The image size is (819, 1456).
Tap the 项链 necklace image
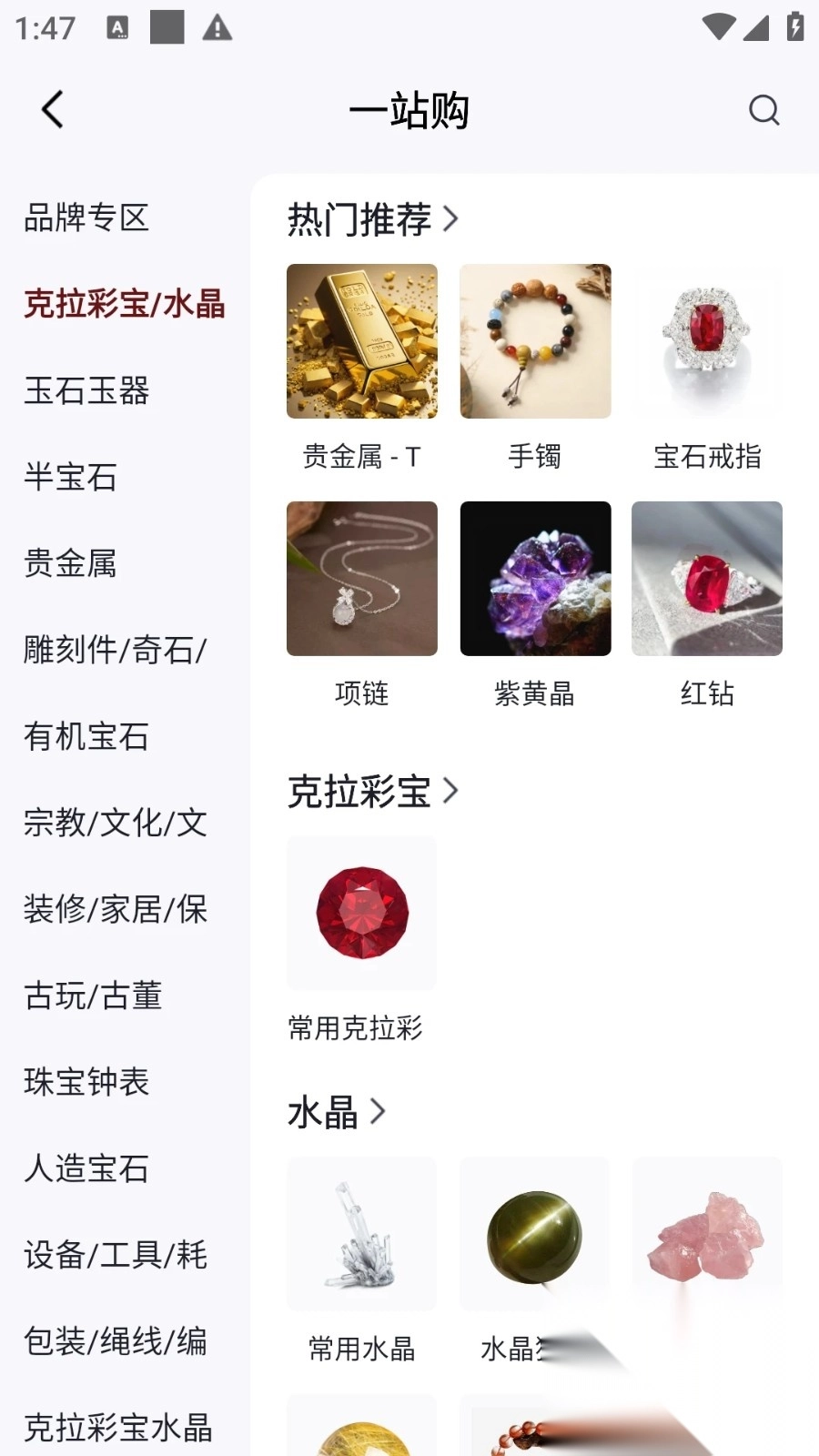pos(361,579)
